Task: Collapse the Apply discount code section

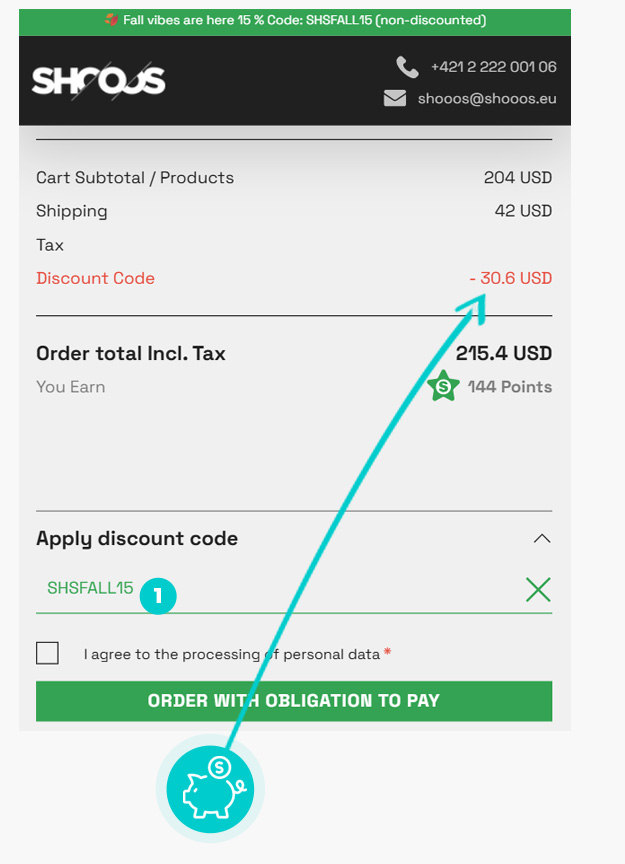Action: [541, 538]
